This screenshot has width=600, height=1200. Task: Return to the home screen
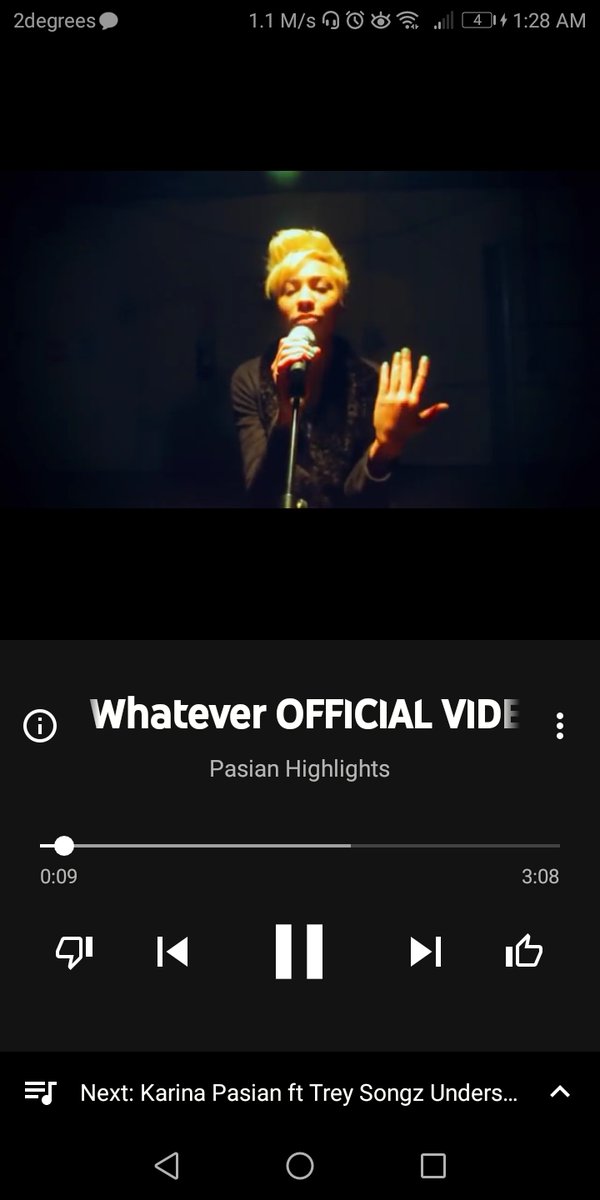(300, 1165)
